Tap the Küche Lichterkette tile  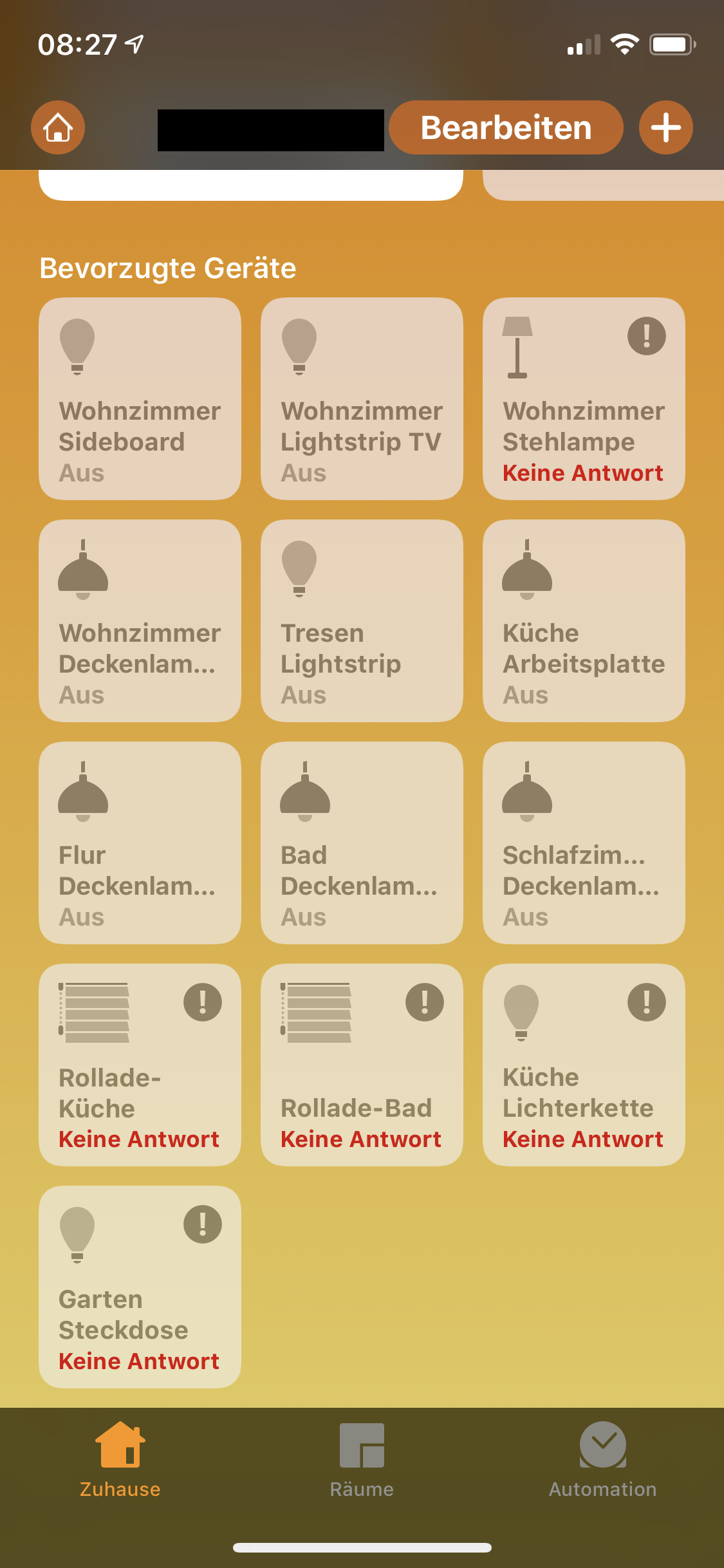tap(584, 1065)
